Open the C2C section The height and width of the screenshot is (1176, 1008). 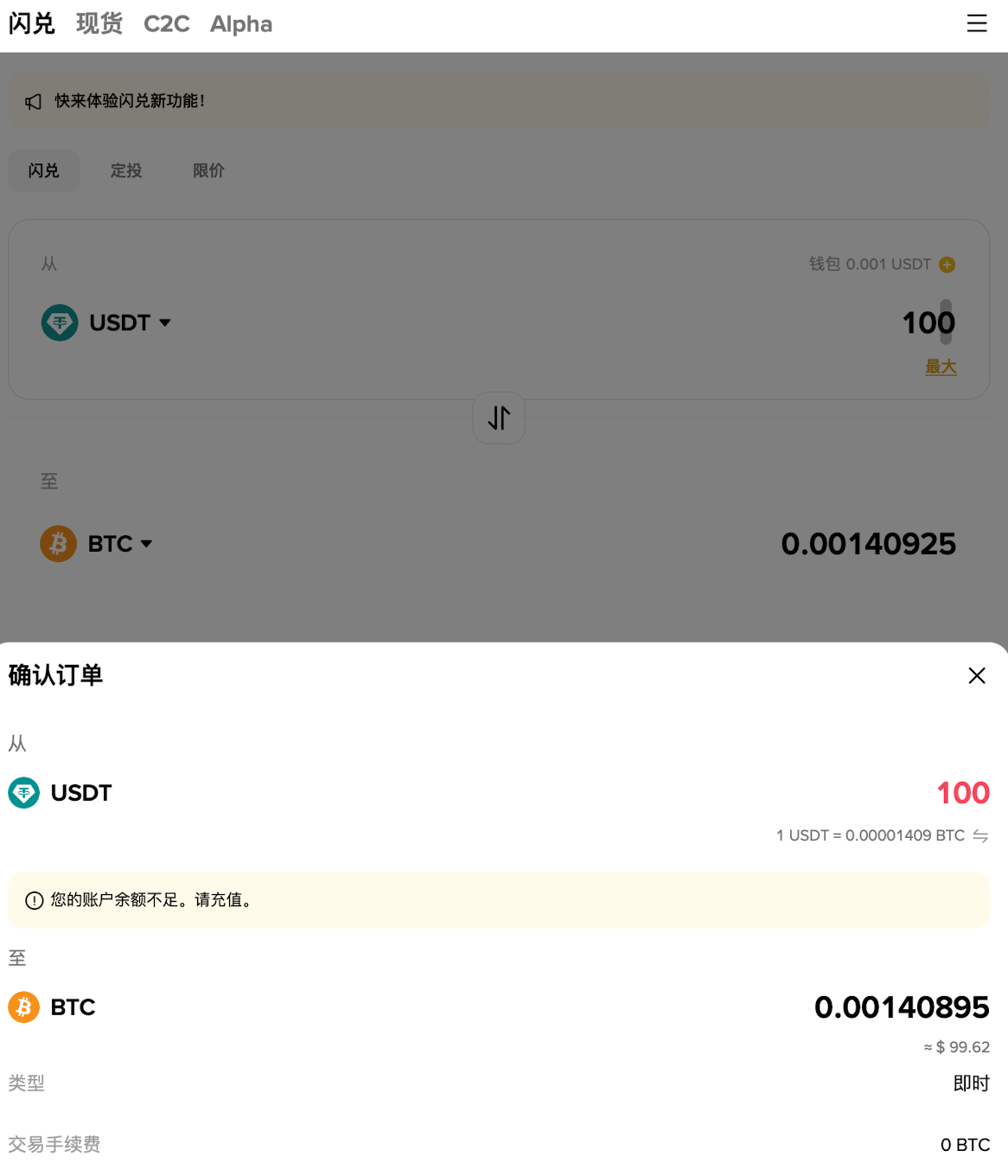pos(166,23)
